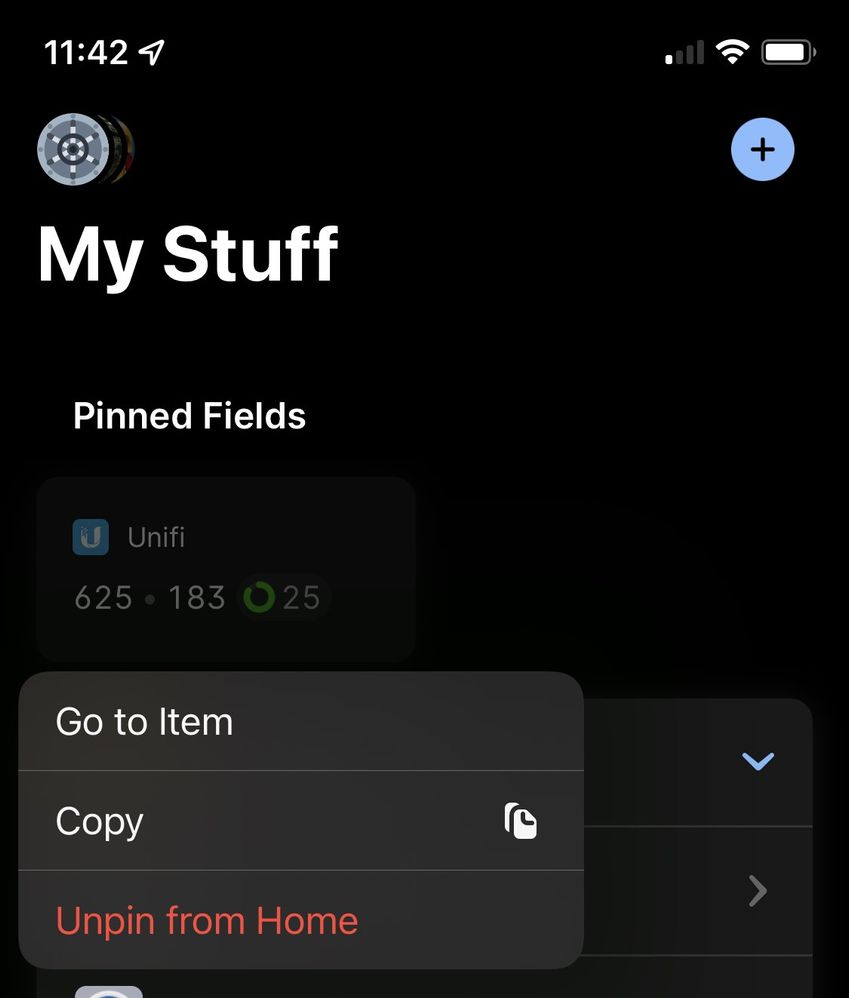Screen dimensions: 849x998
Task: Collapse the section with the down chevron
Action: [x=758, y=762]
